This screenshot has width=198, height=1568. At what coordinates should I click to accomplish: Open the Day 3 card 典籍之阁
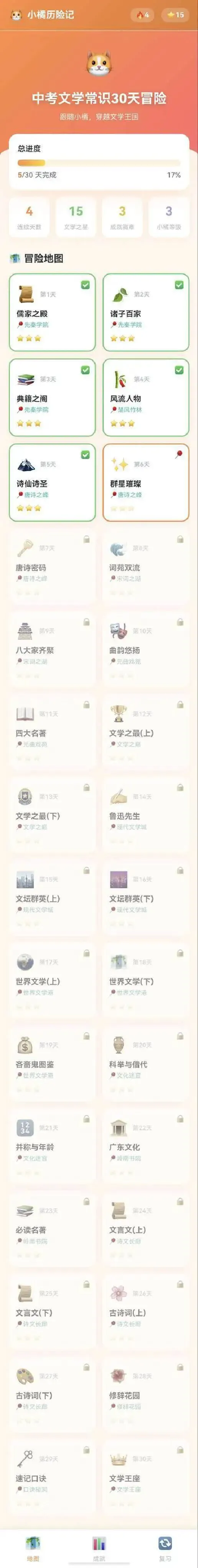[53, 397]
